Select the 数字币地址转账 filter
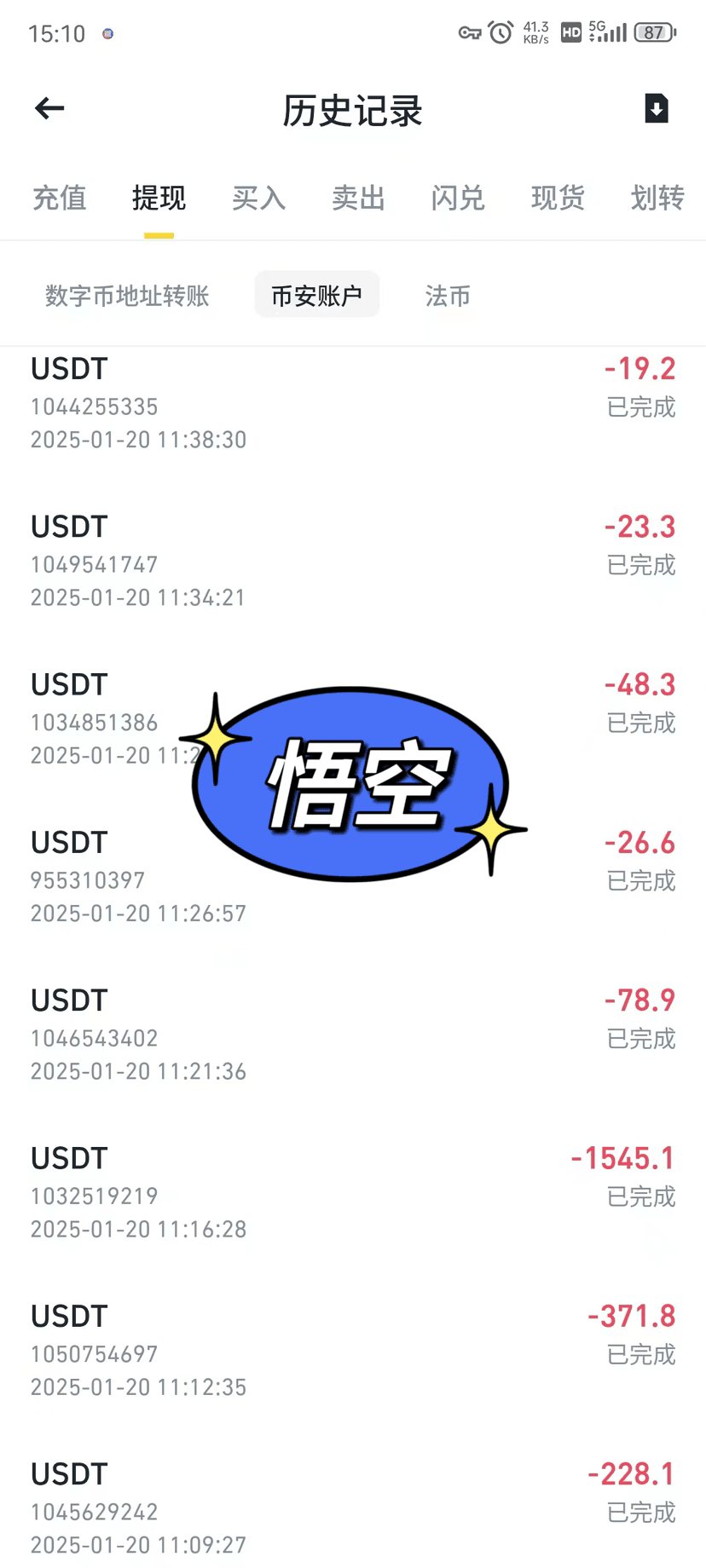The height and width of the screenshot is (1568, 706). 127,296
